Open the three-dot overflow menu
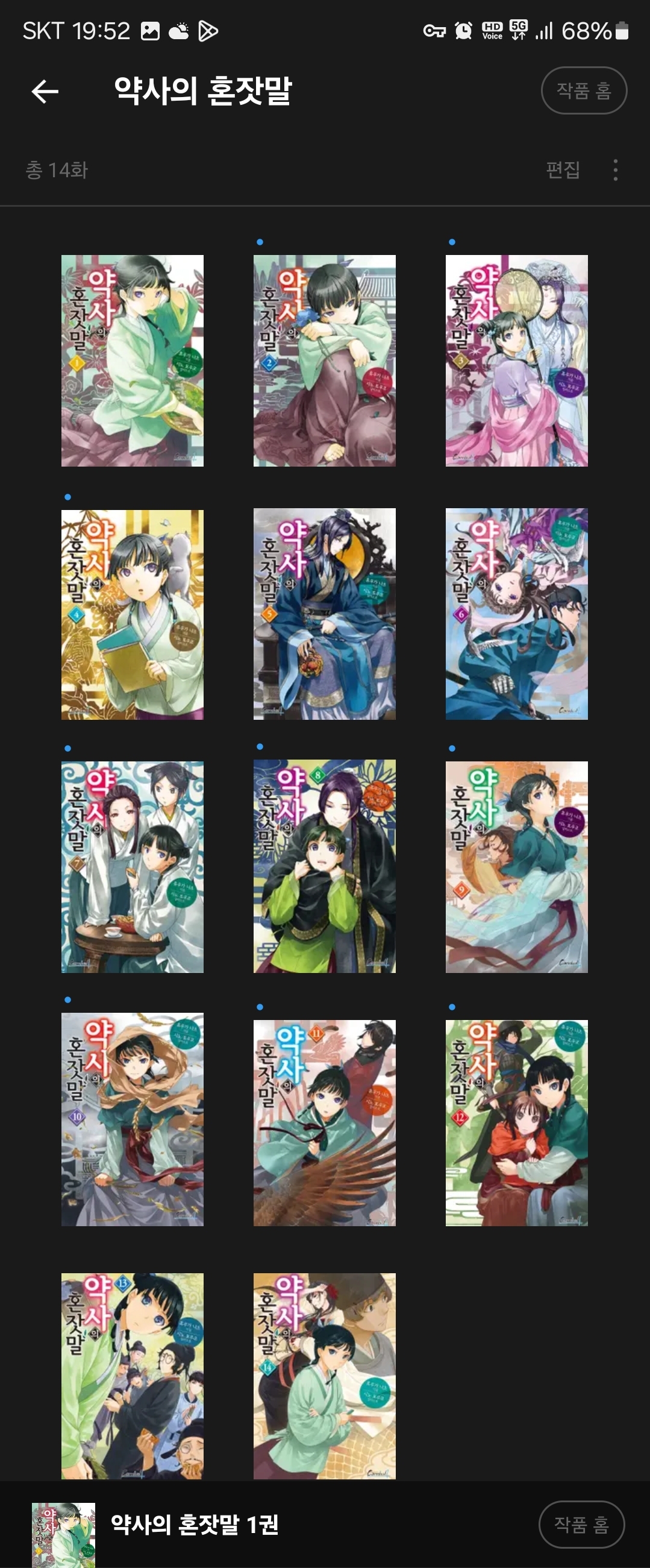The width and height of the screenshot is (650, 1568). click(615, 170)
